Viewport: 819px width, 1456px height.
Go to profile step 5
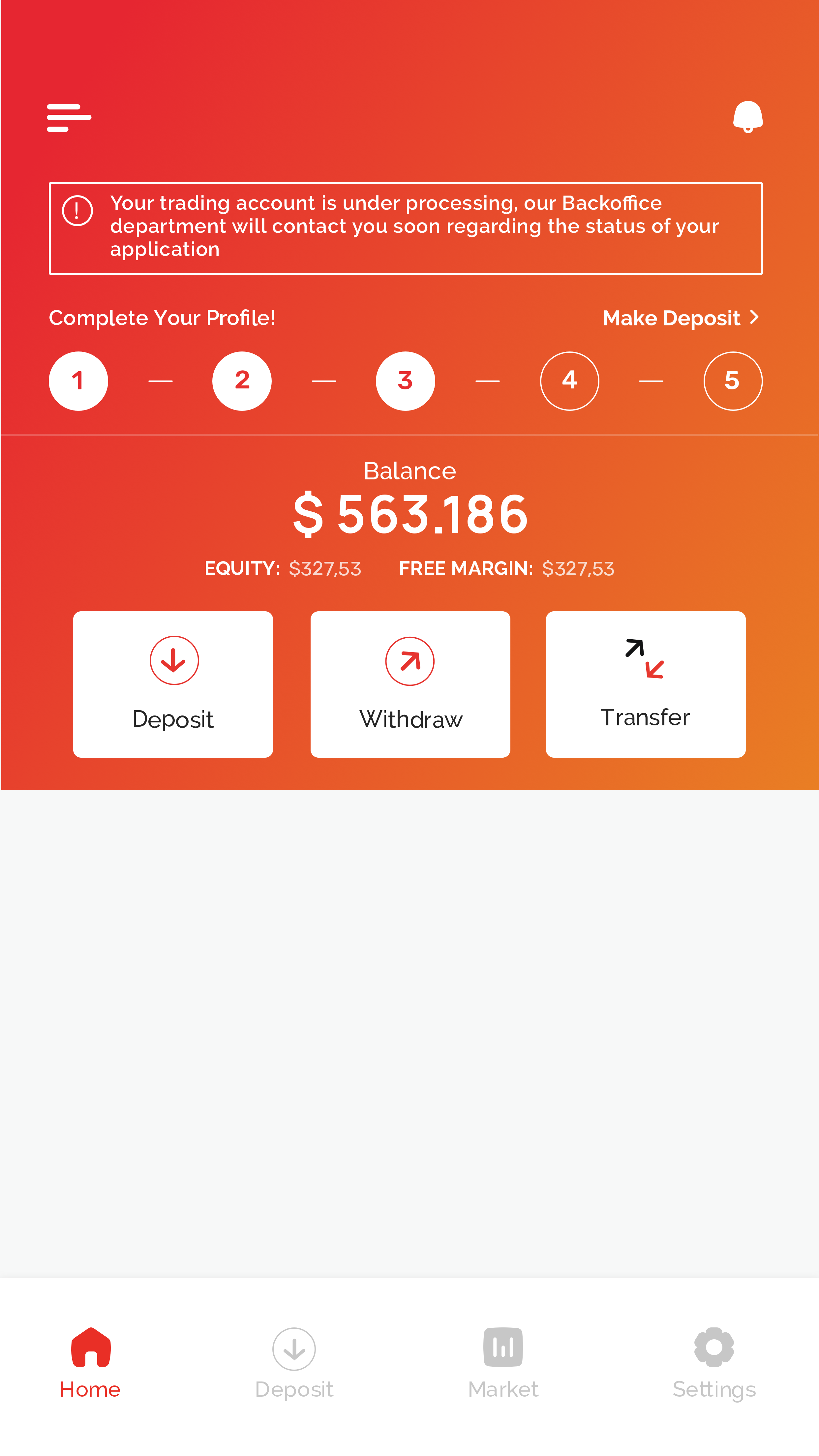click(733, 381)
